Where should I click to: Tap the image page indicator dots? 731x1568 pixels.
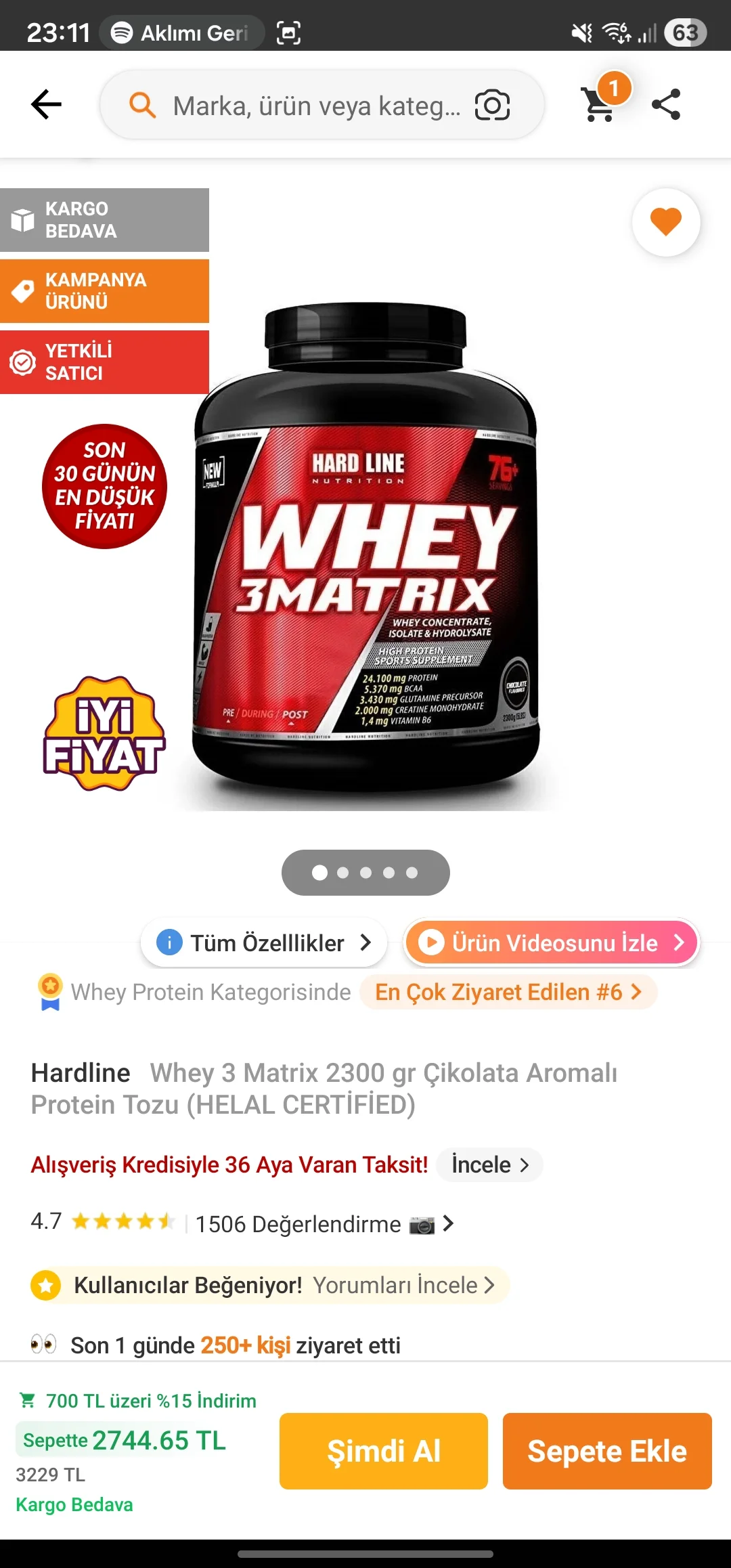[x=365, y=873]
